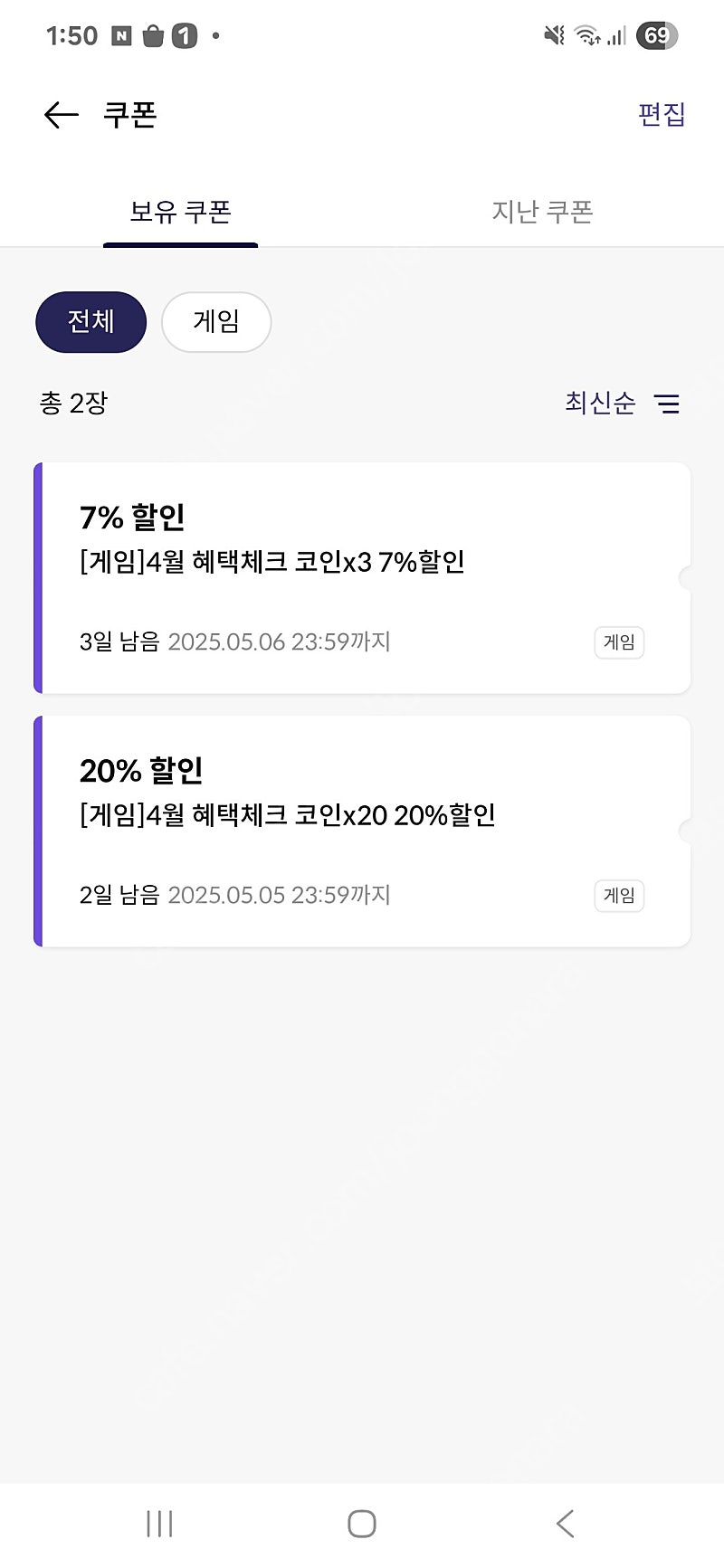Tap the shopping bag icon in the status bar

click(x=154, y=34)
